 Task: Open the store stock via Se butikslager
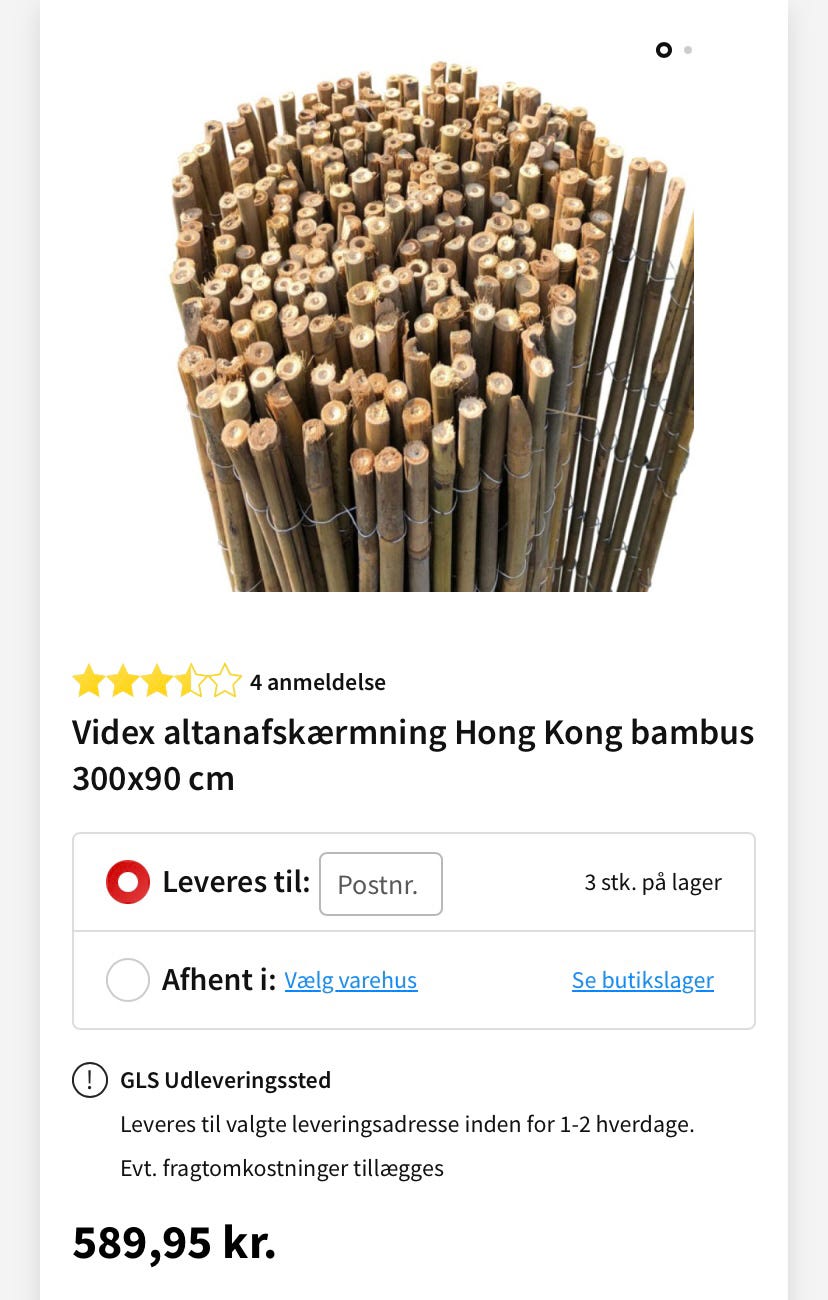click(642, 981)
